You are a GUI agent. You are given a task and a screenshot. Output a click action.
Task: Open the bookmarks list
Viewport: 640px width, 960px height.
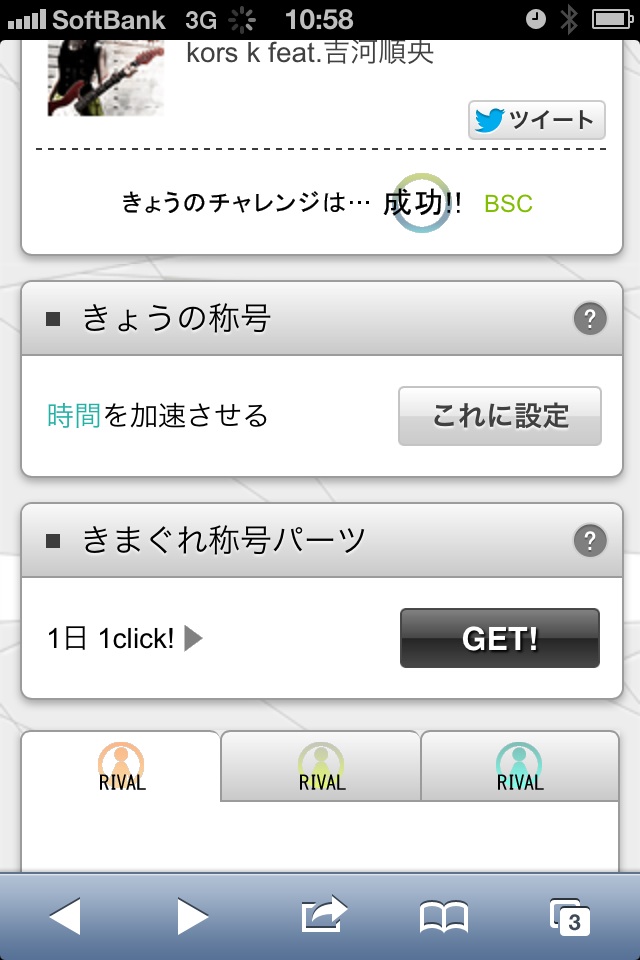(x=444, y=916)
